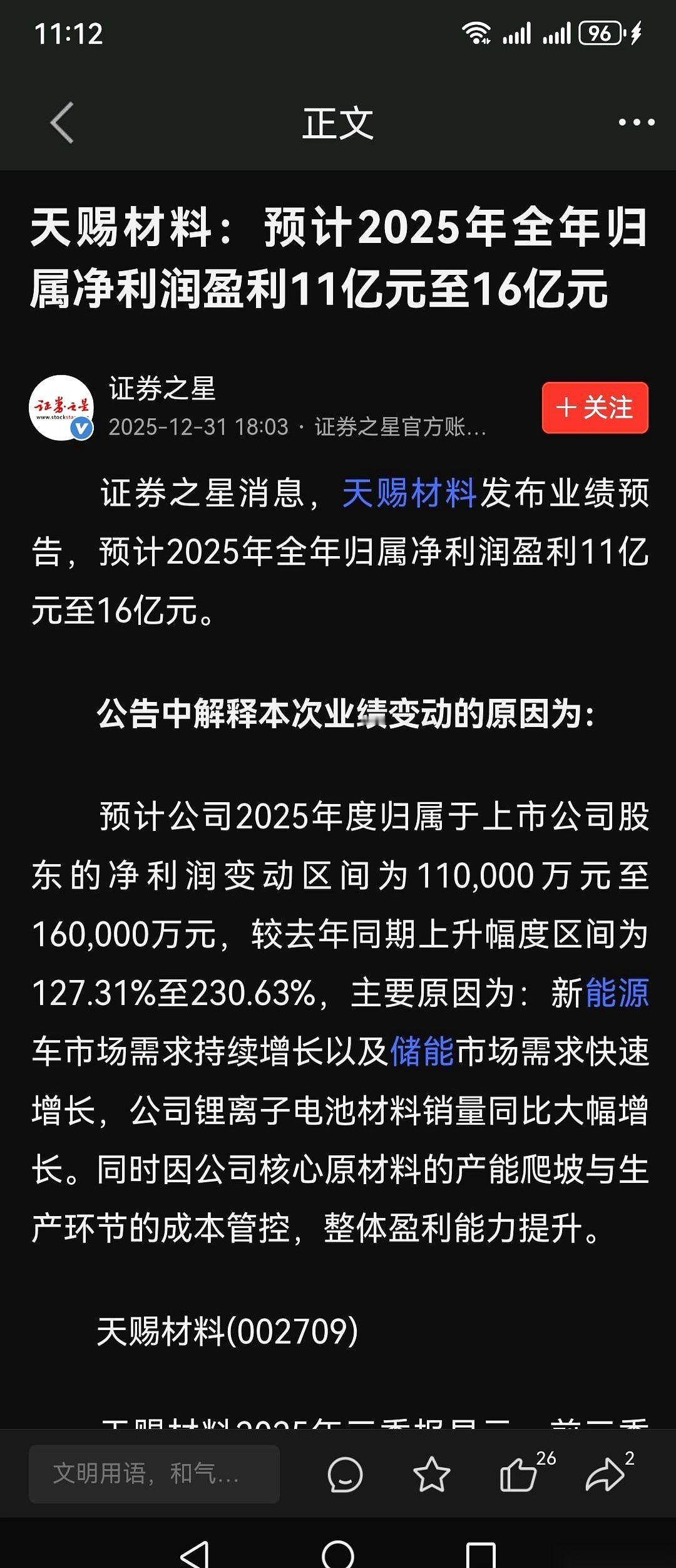This screenshot has height=1568, width=676.
Task: Select the 正文 title tab
Action: [x=338, y=123]
